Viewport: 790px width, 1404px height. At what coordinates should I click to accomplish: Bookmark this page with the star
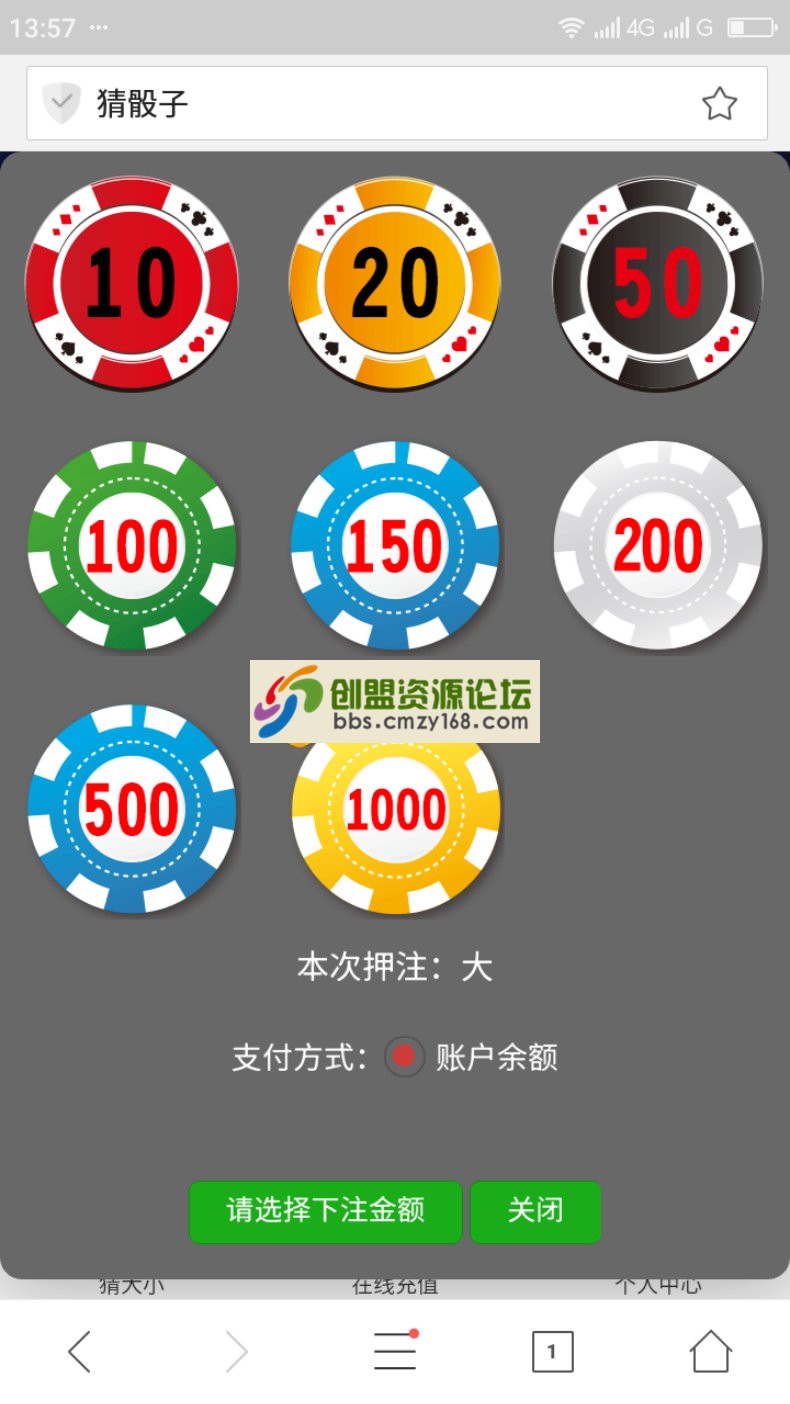719,103
